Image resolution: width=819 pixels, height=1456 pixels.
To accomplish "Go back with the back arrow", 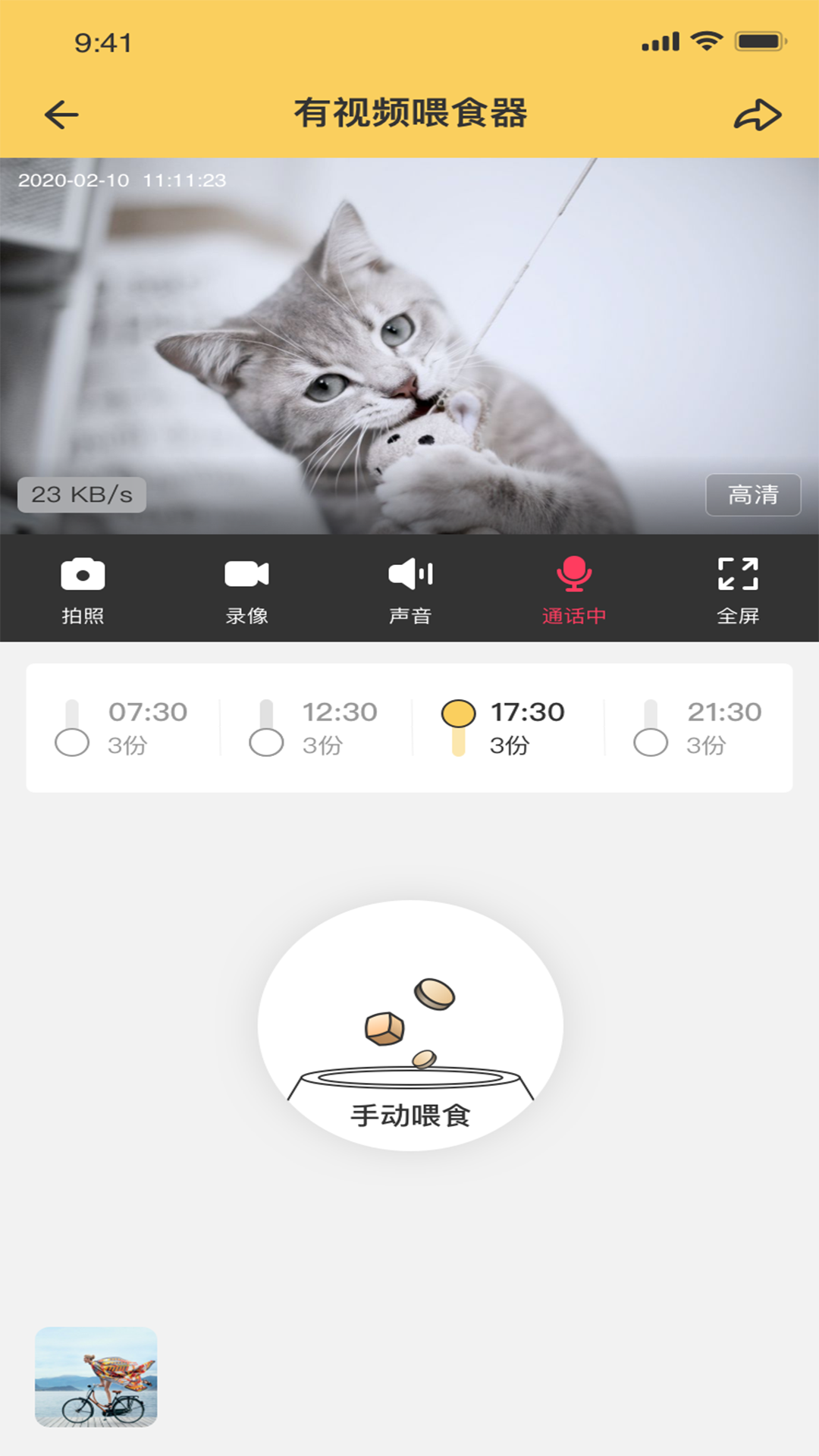I will [x=61, y=114].
